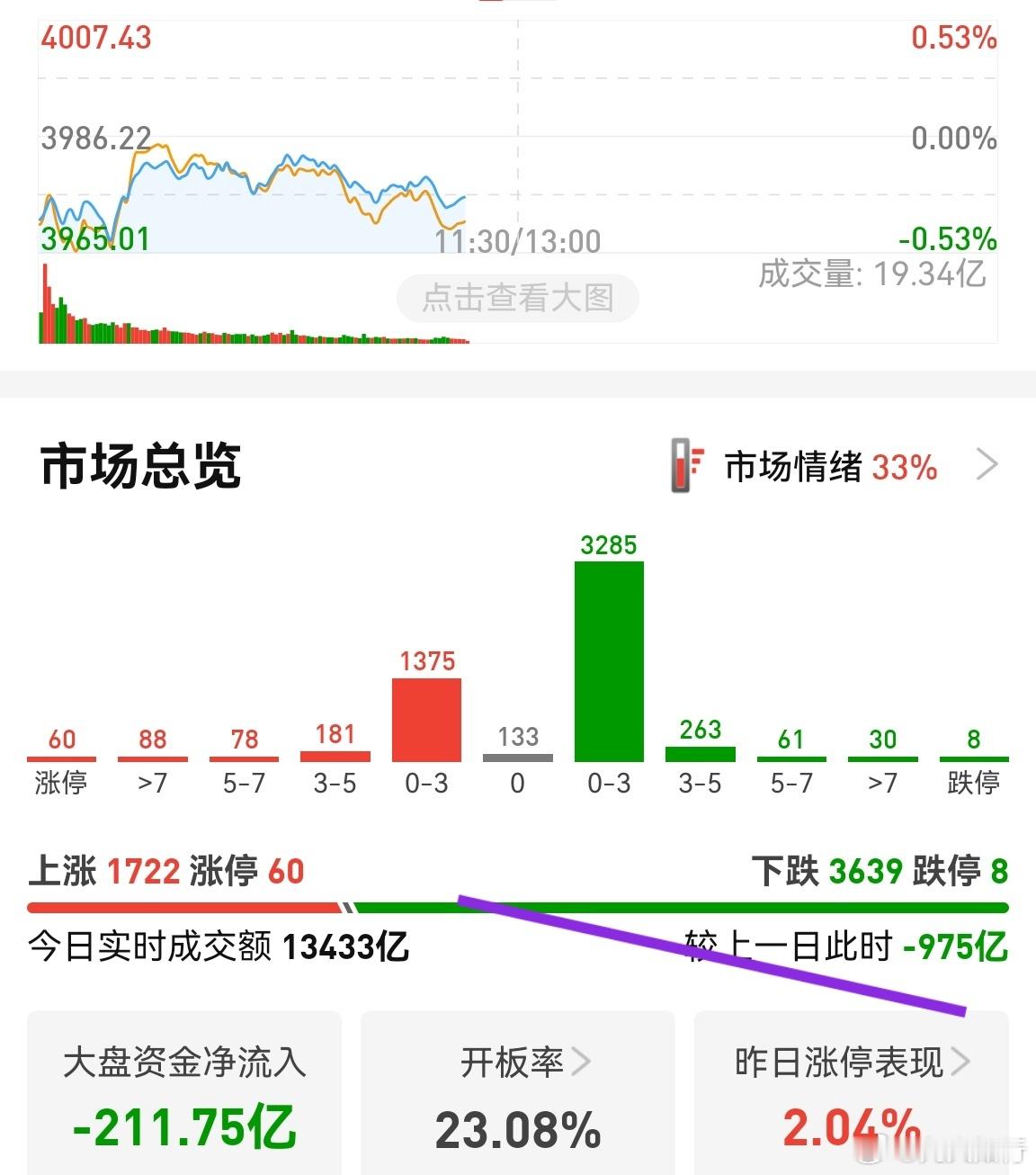
Task: Click the 市场总览 section header
Action: 141,465
